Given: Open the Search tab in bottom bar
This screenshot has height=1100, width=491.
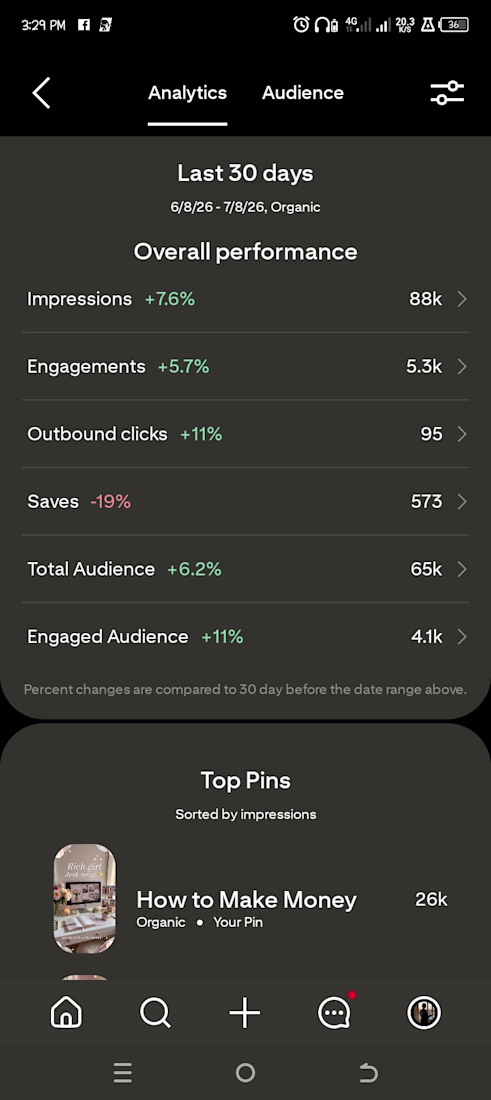Looking at the screenshot, I should click(x=155, y=1013).
